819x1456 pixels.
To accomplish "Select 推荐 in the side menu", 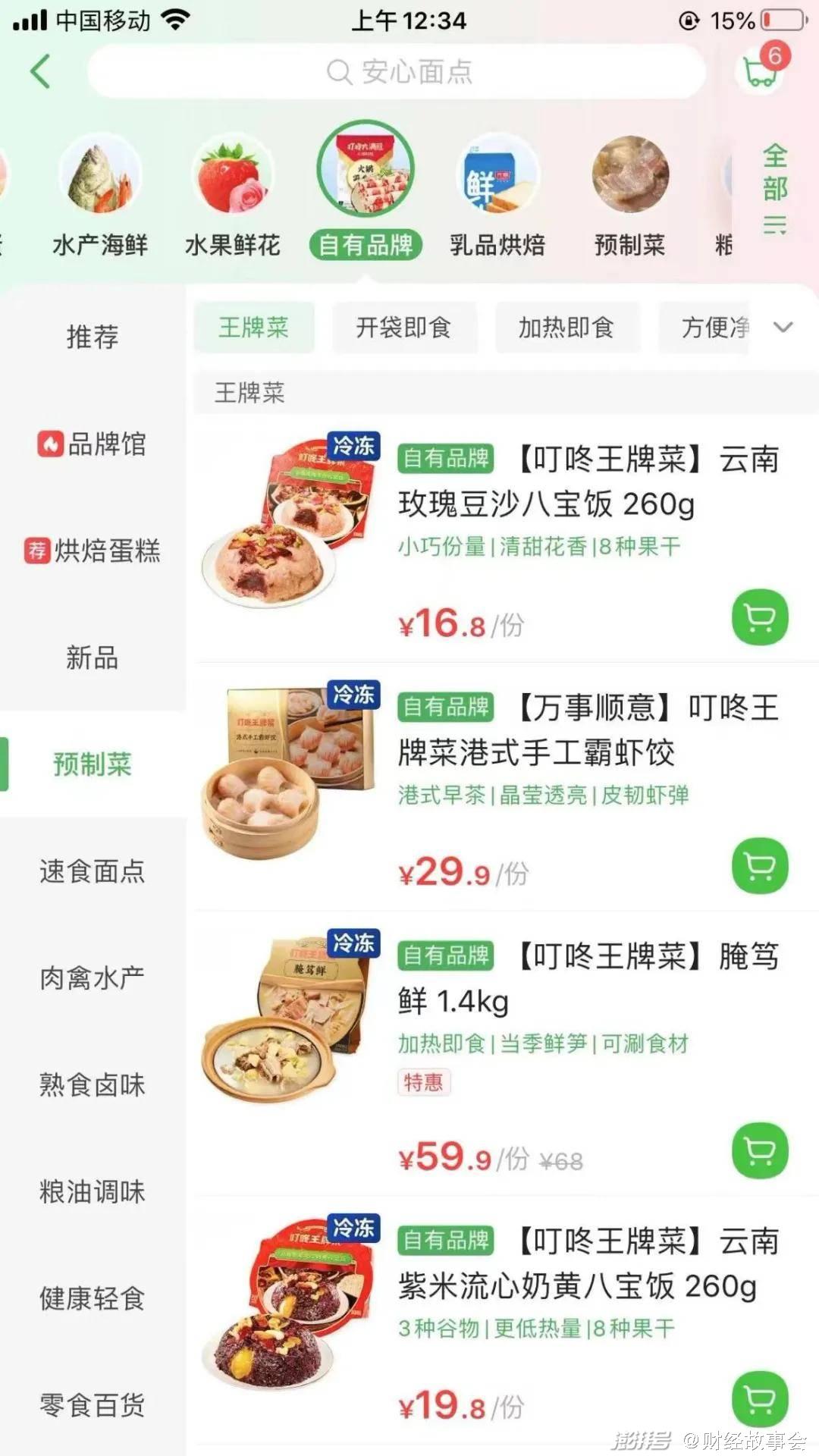I will point(93,337).
